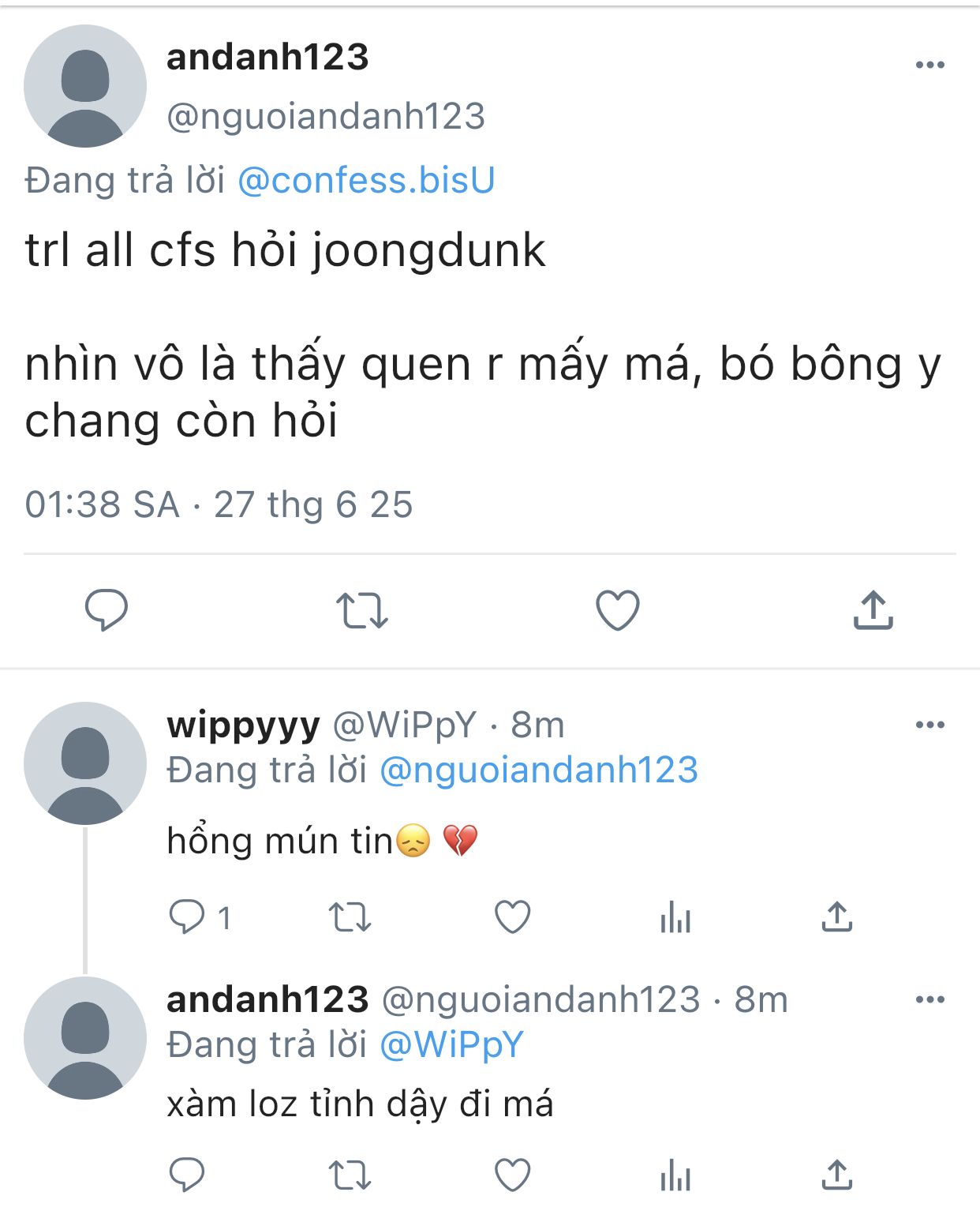Like the main tweet about joongdunk
Image resolution: width=980 pixels, height=1207 pixels.
[617, 610]
